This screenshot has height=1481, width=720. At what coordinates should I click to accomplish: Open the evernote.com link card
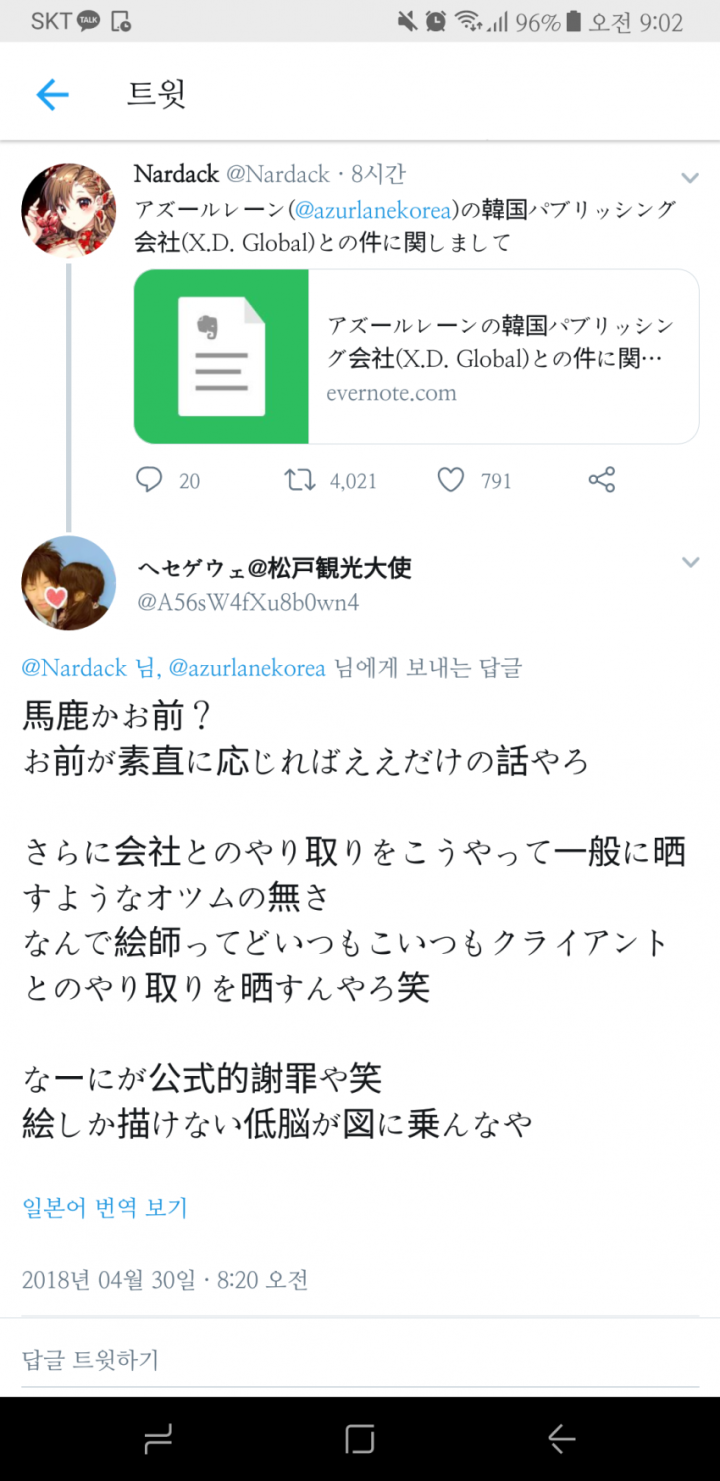click(x=416, y=356)
